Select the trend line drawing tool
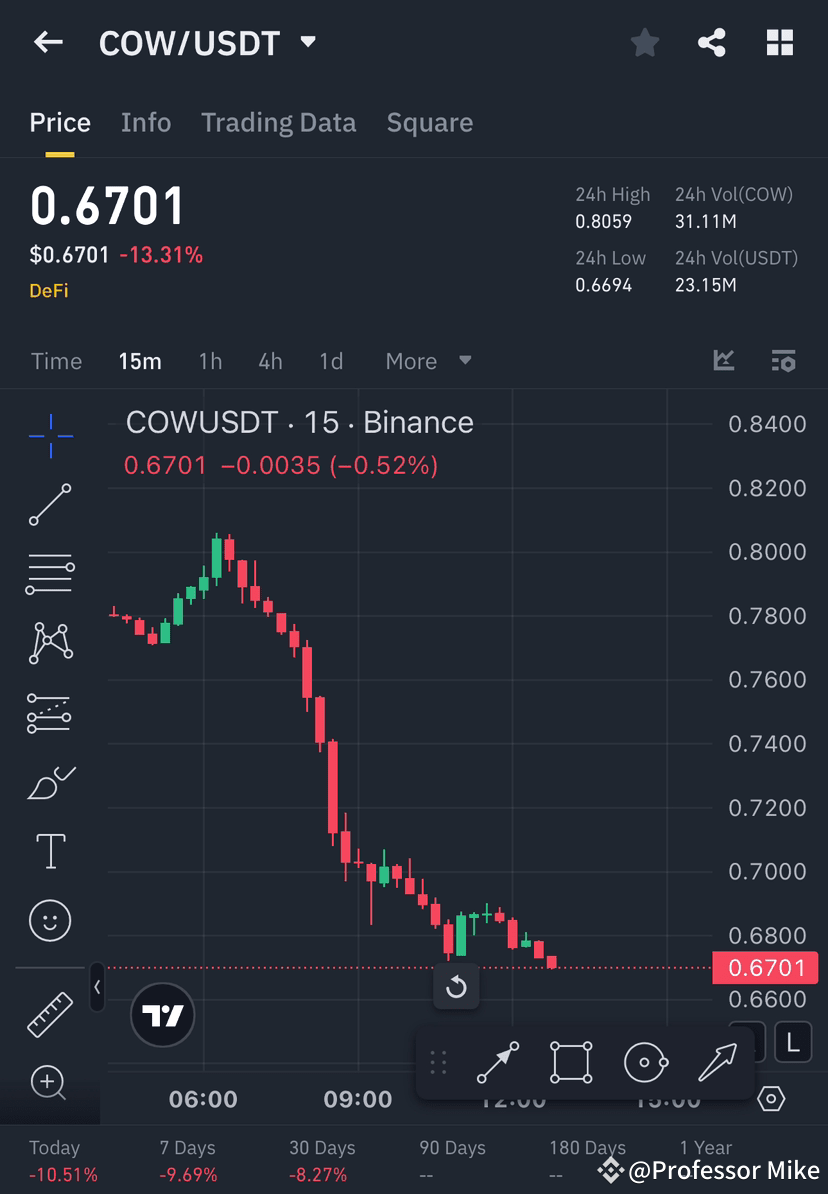This screenshot has width=828, height=1194. pos(50,504)
